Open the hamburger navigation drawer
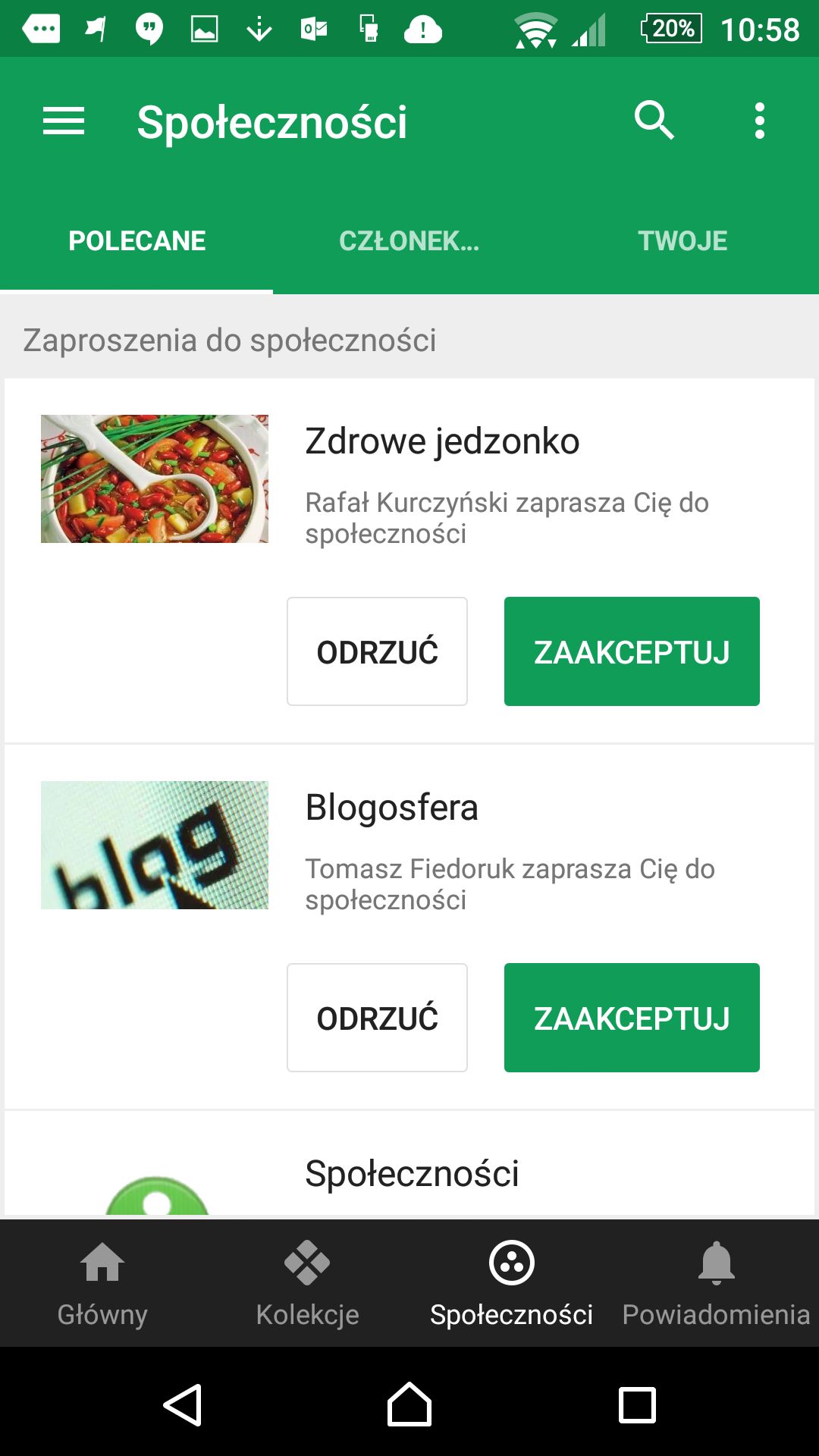 [64, 121]
